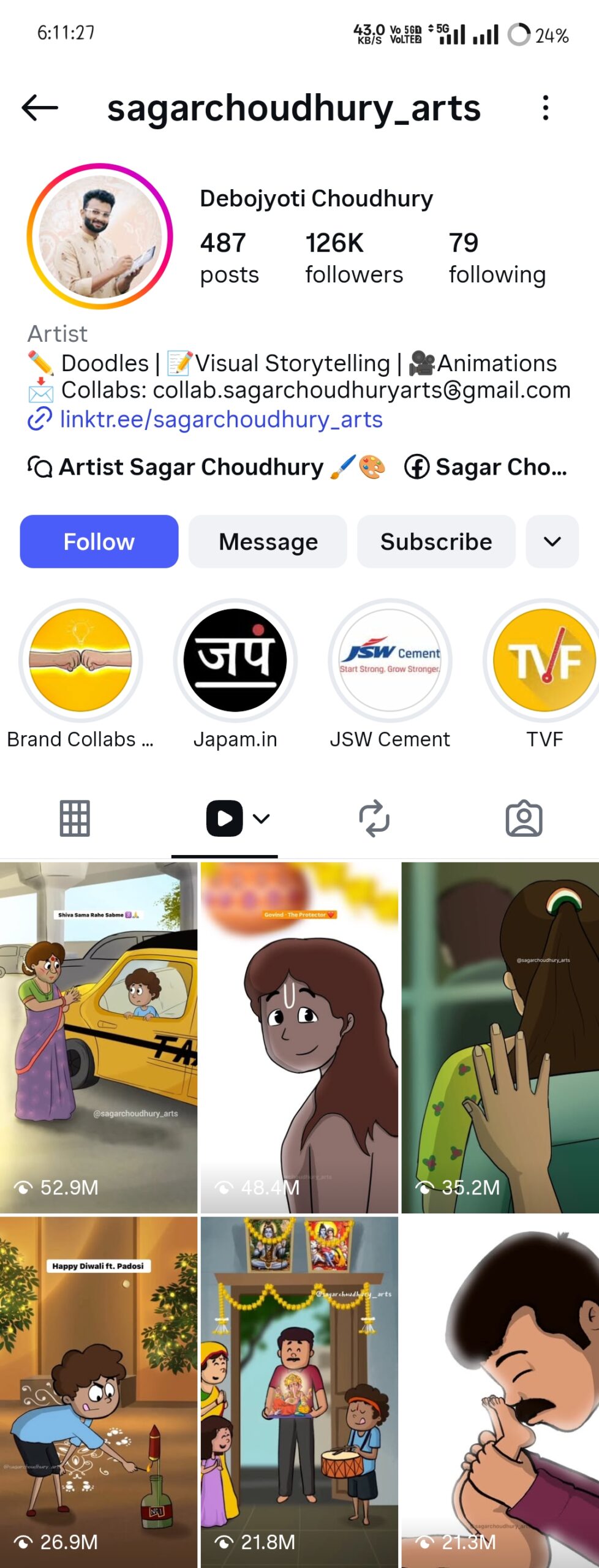
Task: Switch to the tagged photos tab
Action: click(x=524, y=818)
